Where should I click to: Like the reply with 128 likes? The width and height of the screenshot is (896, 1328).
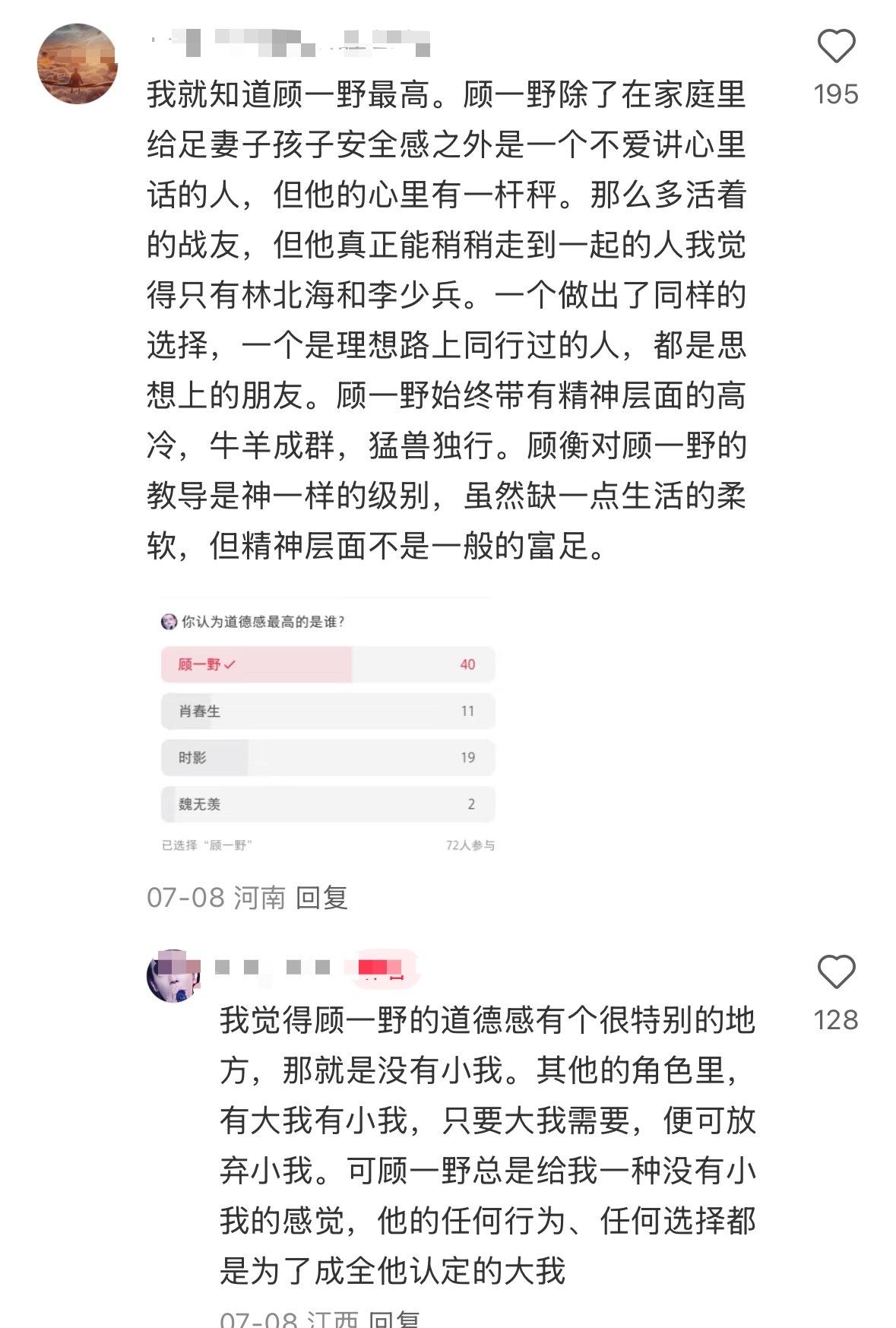[836, 972]
